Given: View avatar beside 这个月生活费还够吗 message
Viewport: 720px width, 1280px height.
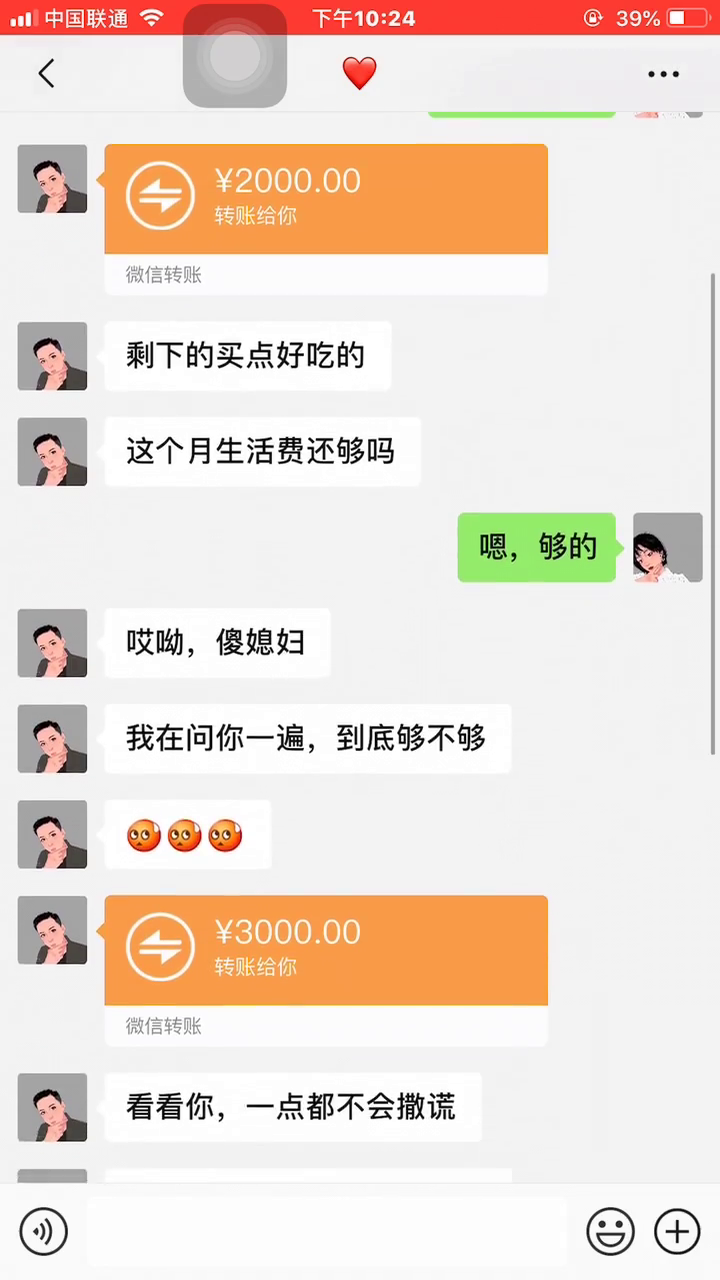Looking at the screenshot, I should coord(52,452).
